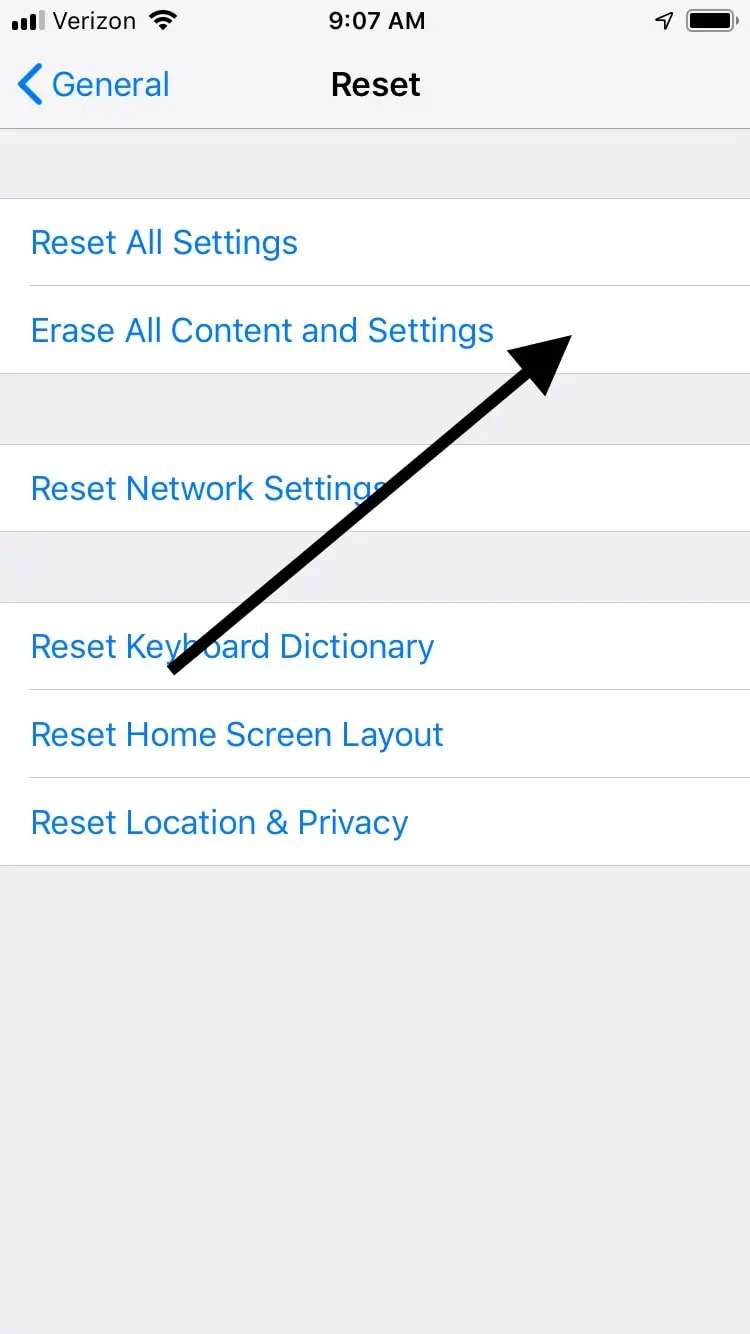Go back to General settings

94,85
